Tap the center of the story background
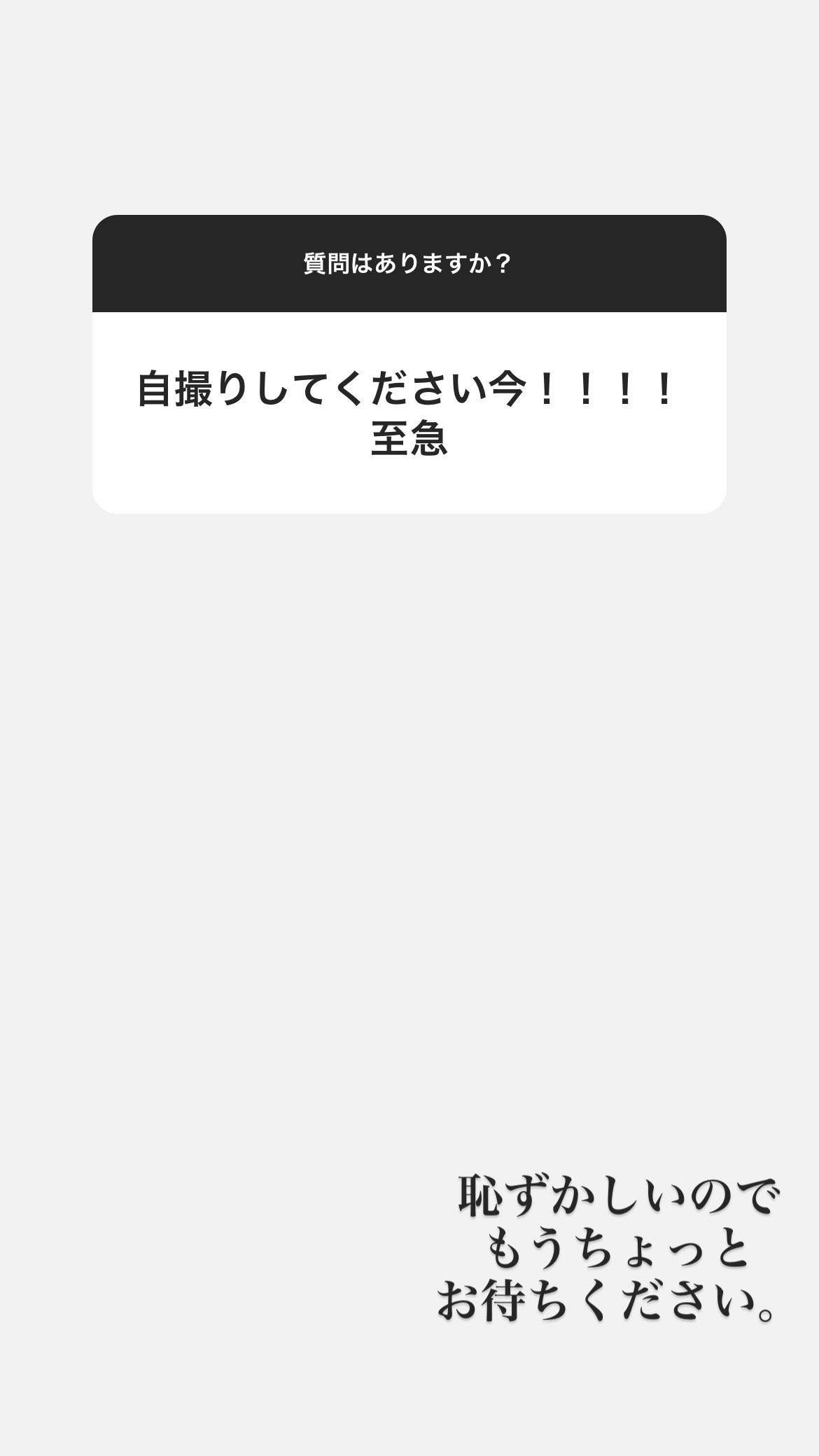Screen dimensions: 819x1456 (x=408, y=840)
